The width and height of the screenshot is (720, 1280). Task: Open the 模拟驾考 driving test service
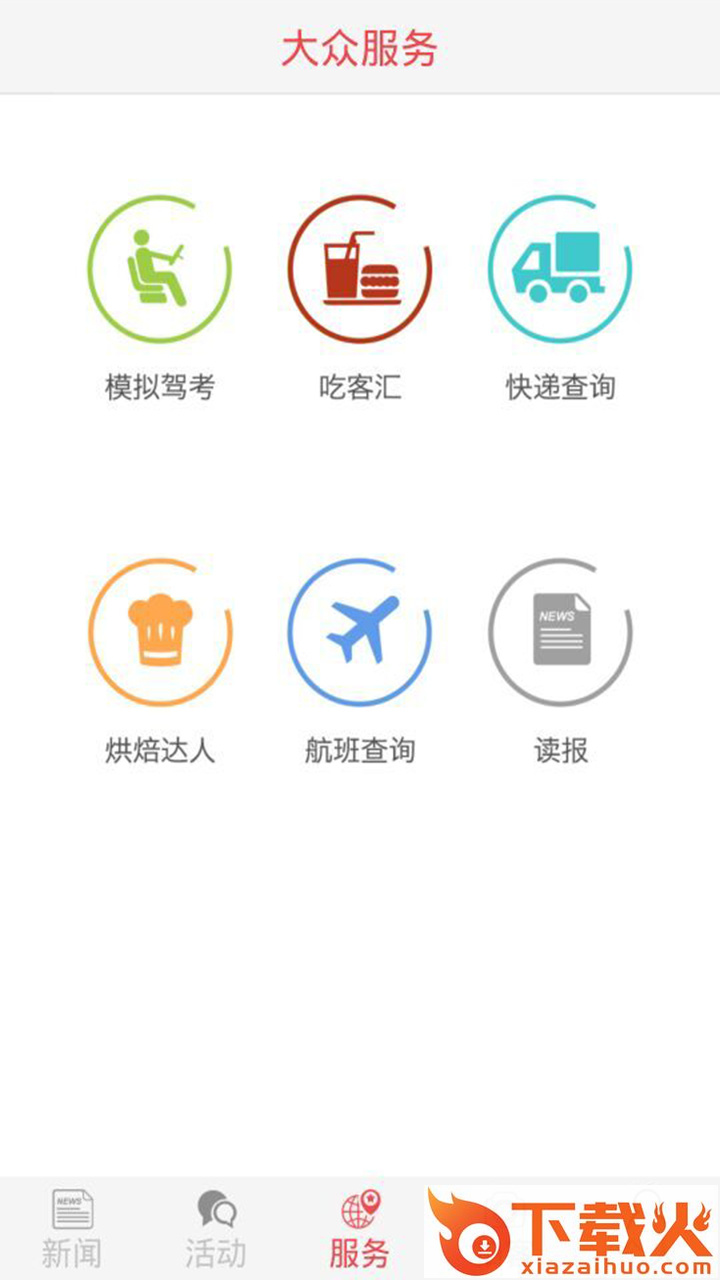tap(160, 268)
